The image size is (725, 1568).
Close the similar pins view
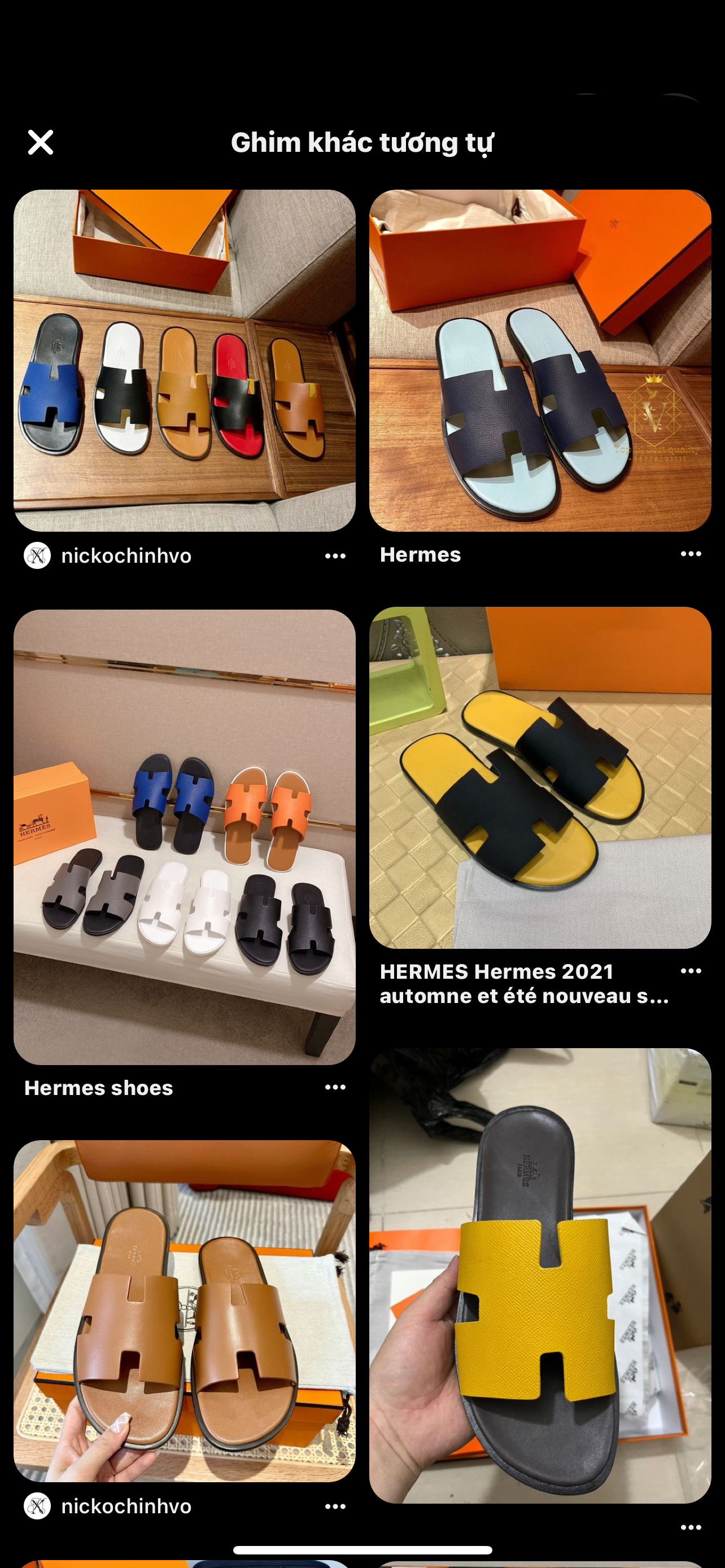coord(41,142)
